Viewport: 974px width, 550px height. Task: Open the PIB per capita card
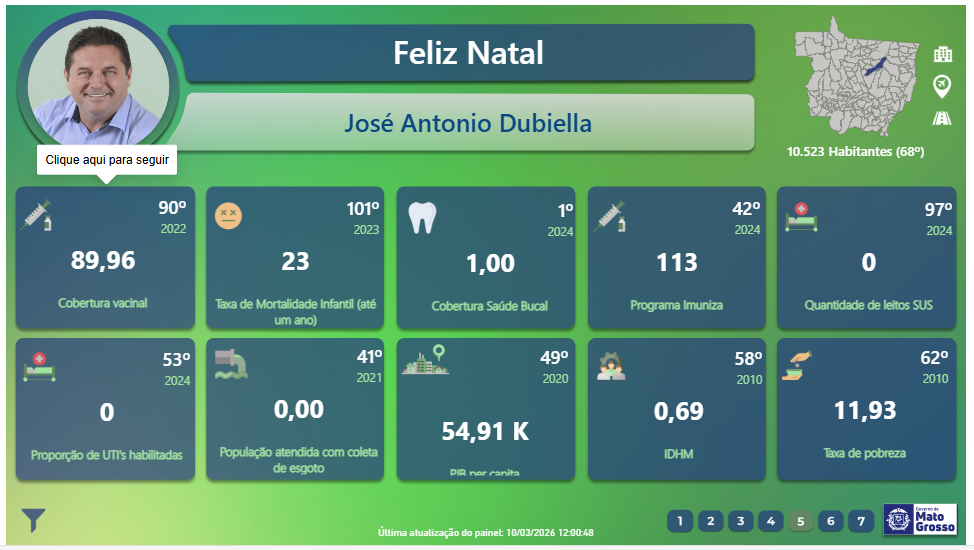coord(486,411)
